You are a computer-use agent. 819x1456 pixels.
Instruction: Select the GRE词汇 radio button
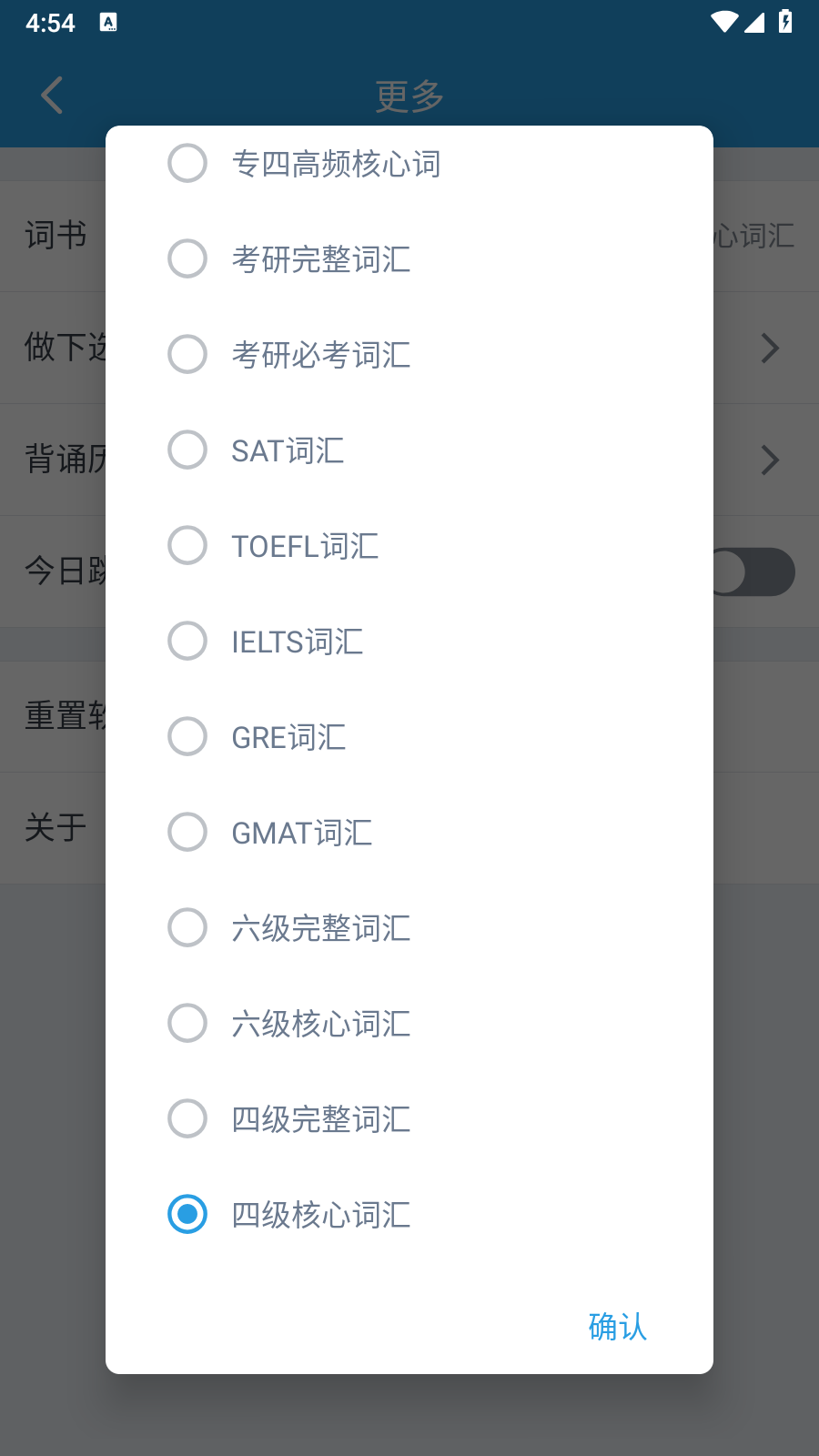187,736
